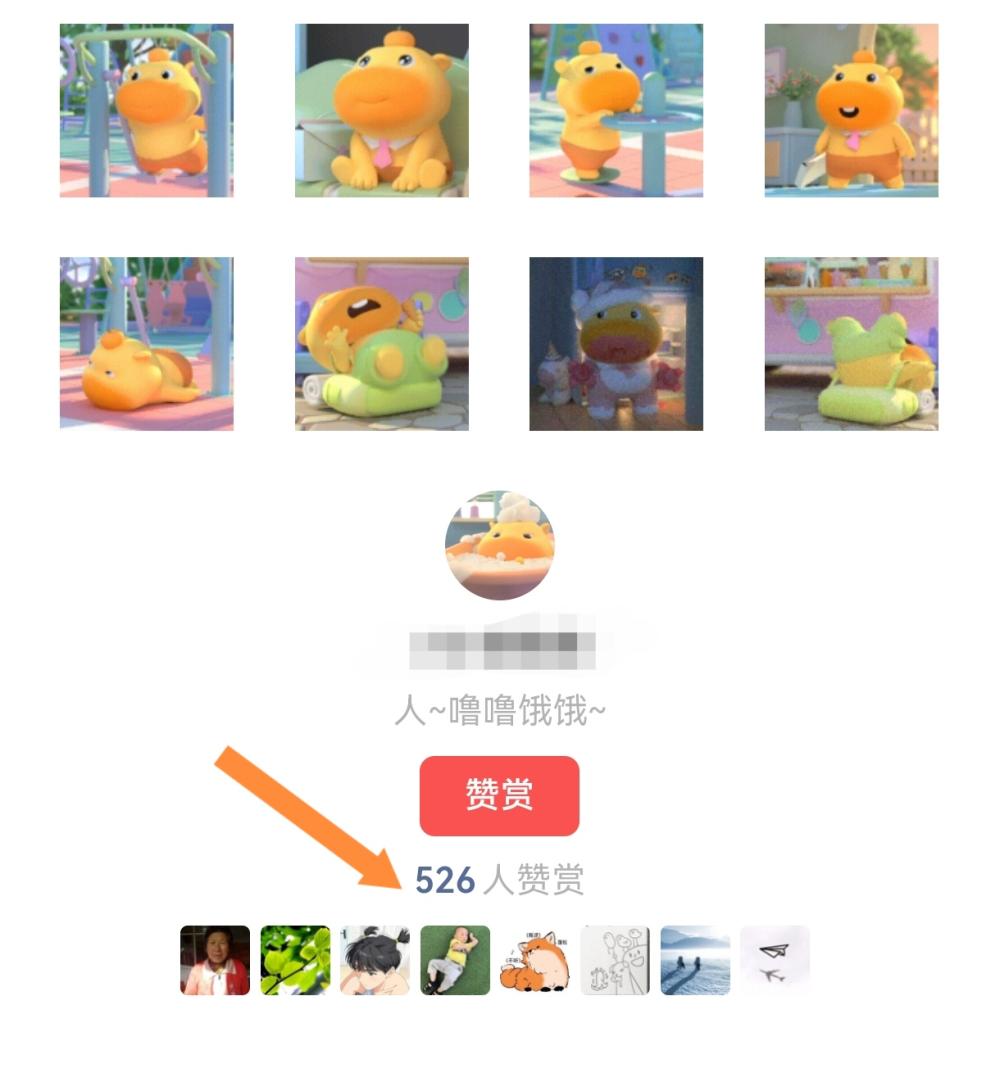Tap the red 赞赏 button
The image size is (1000, 1082).
coord(499,795)
